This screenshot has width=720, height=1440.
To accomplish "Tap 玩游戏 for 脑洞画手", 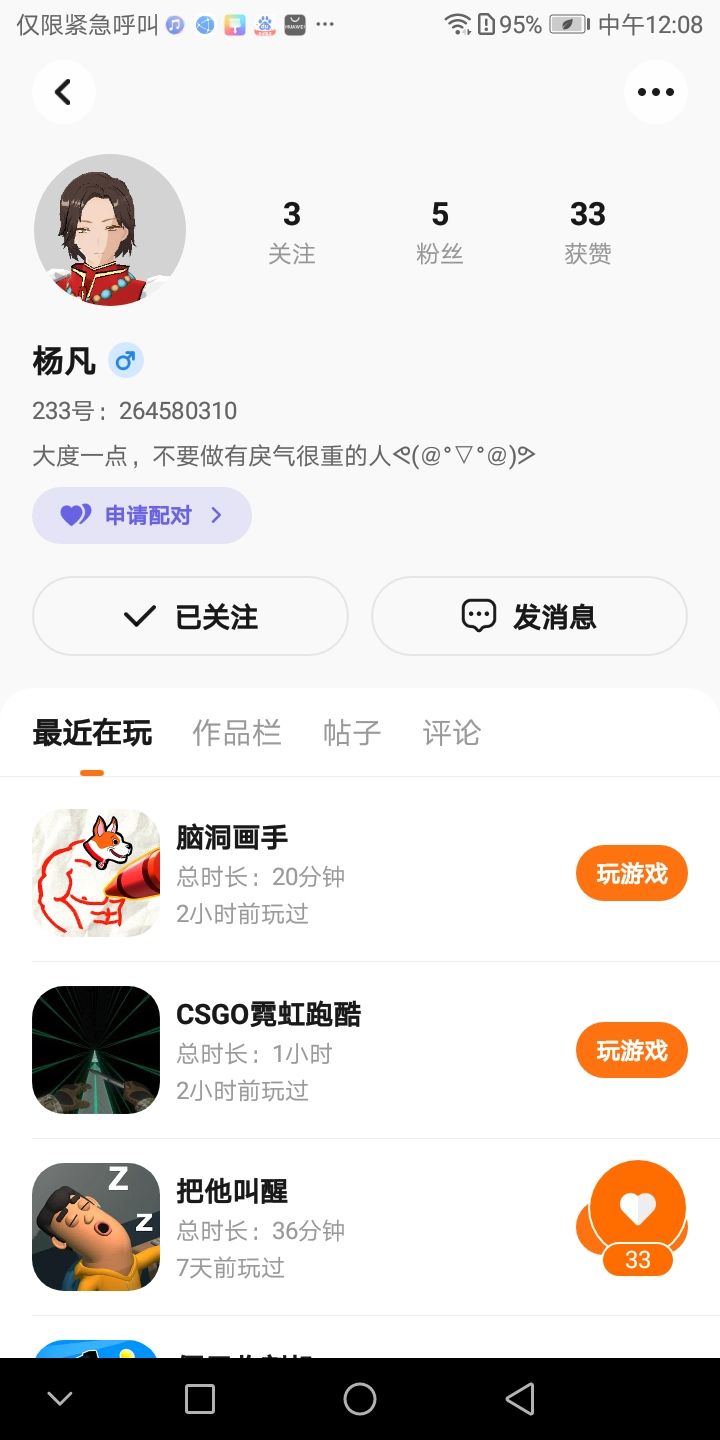I will click(631, 873).
